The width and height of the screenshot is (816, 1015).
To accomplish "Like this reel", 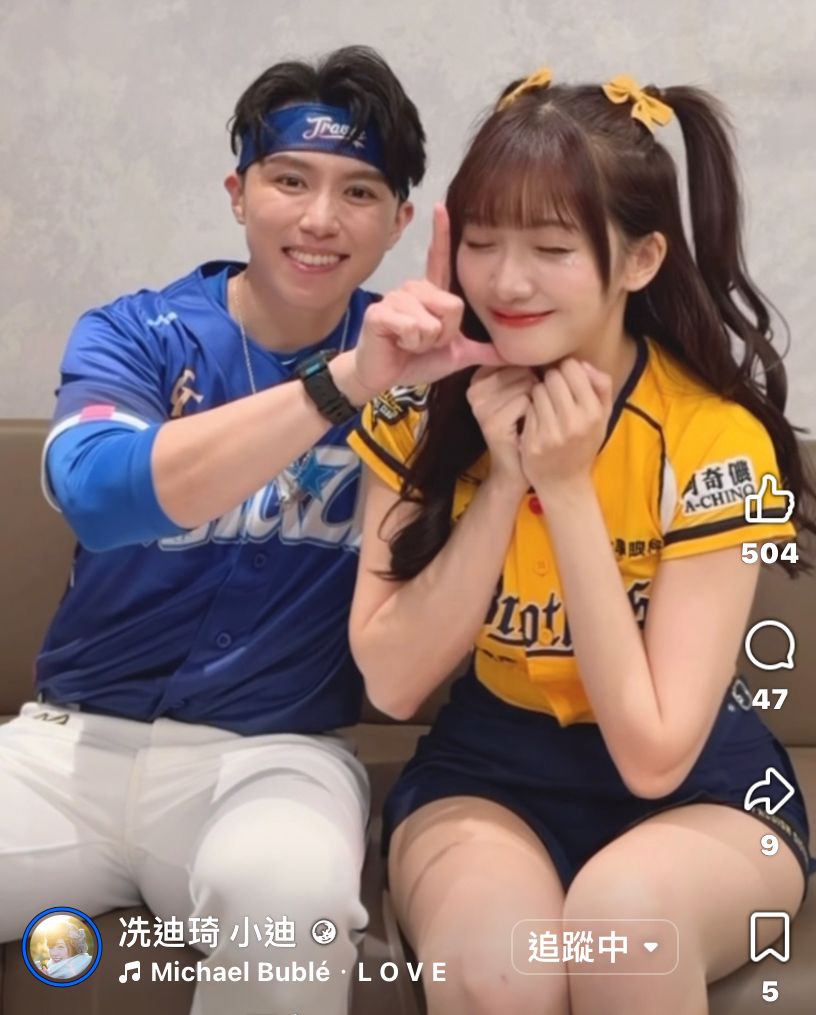I will [769, 500].
